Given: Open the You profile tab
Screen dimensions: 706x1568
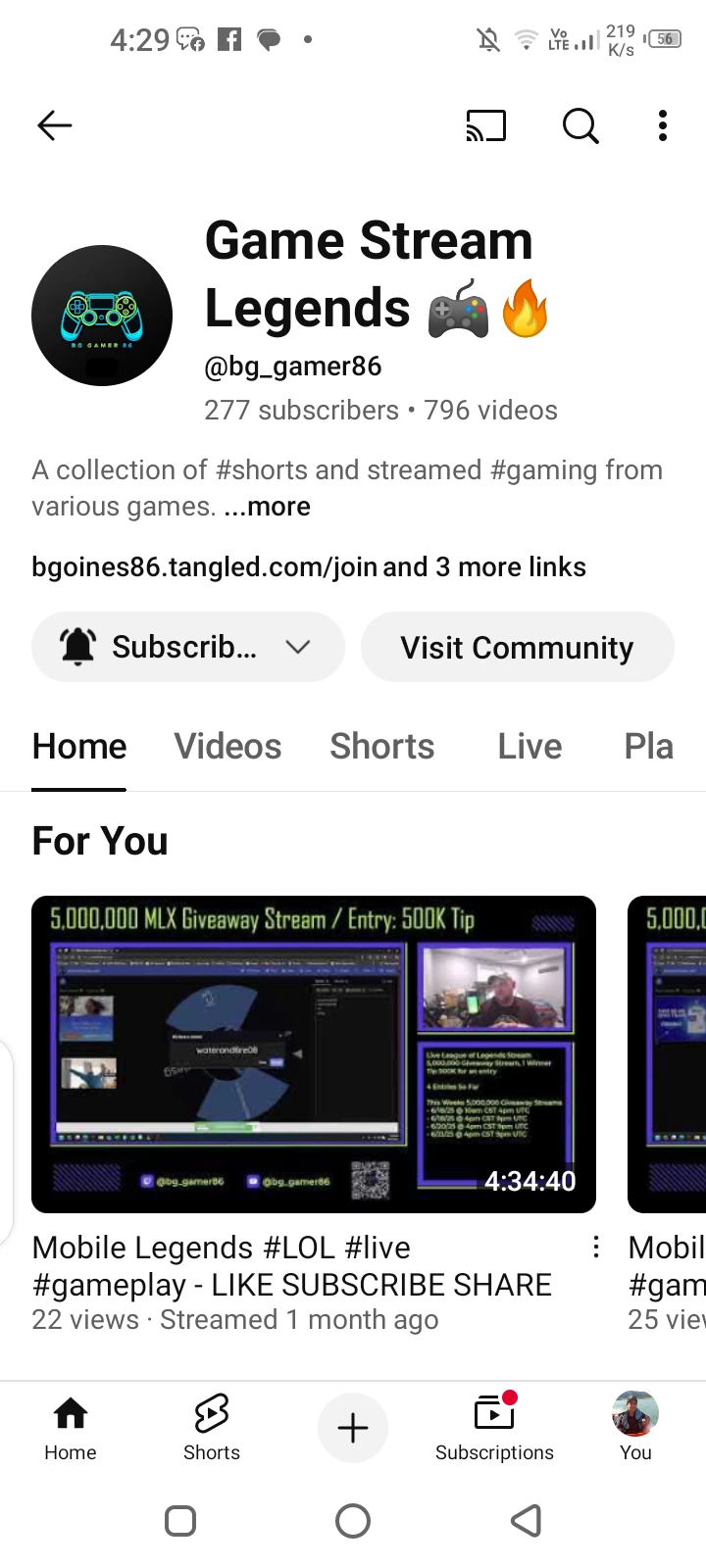Looking at the screenshot, I should click(x=635, y=1429).
